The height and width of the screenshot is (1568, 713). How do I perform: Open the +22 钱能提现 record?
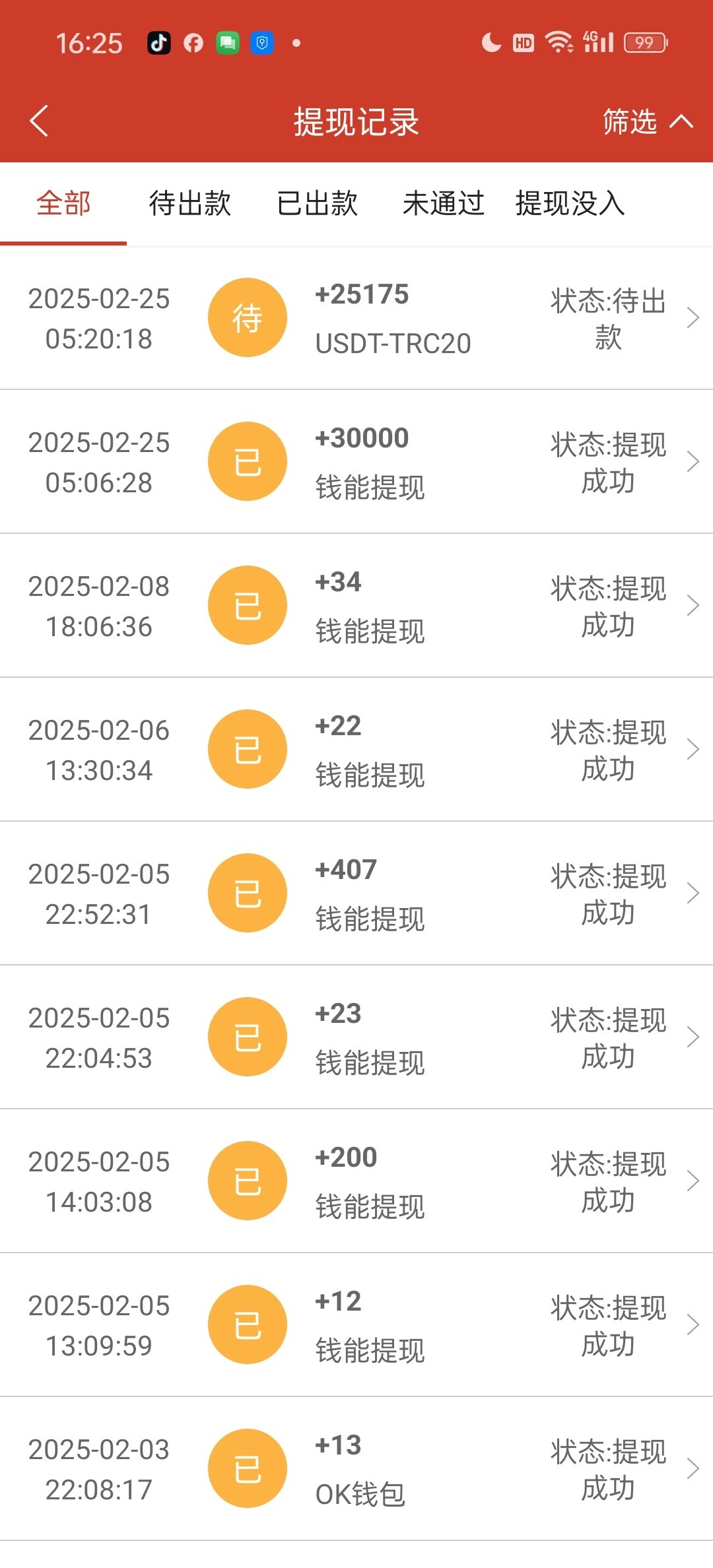pos(356,750)
